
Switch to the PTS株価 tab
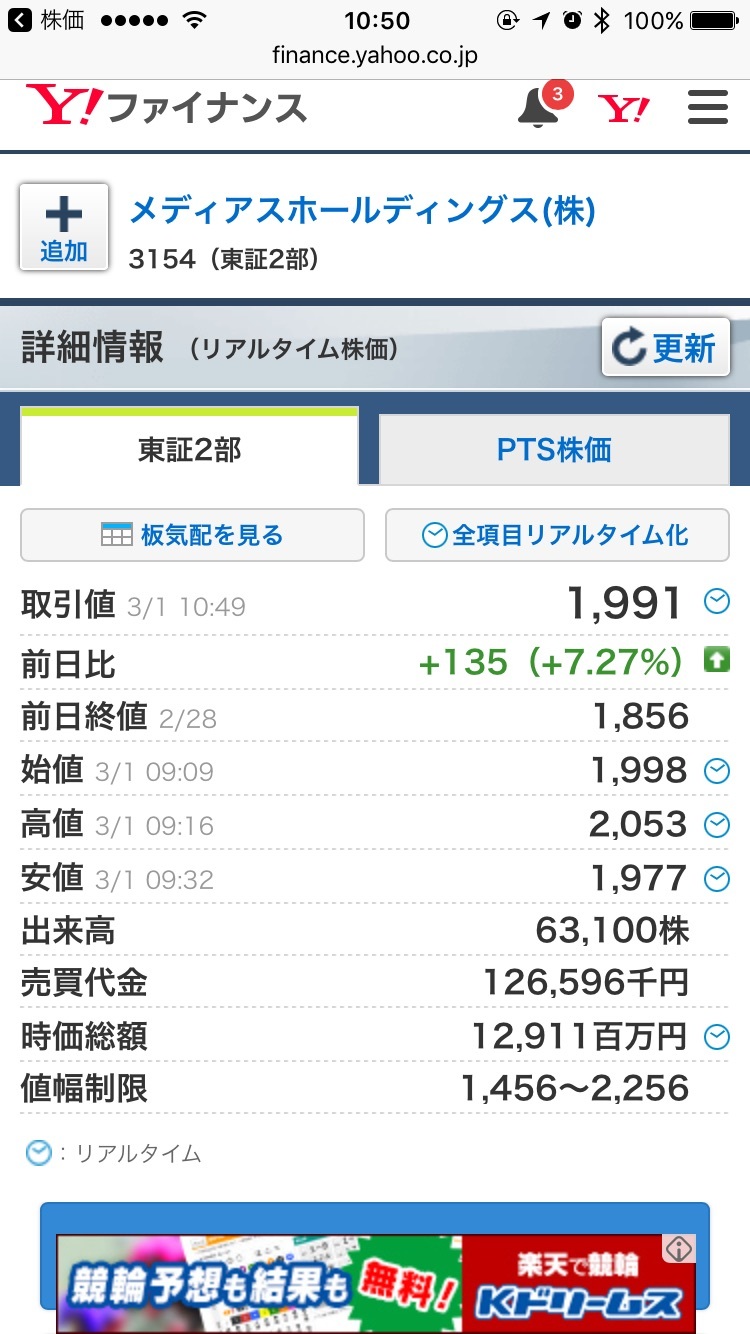click(x=554, y=450)
